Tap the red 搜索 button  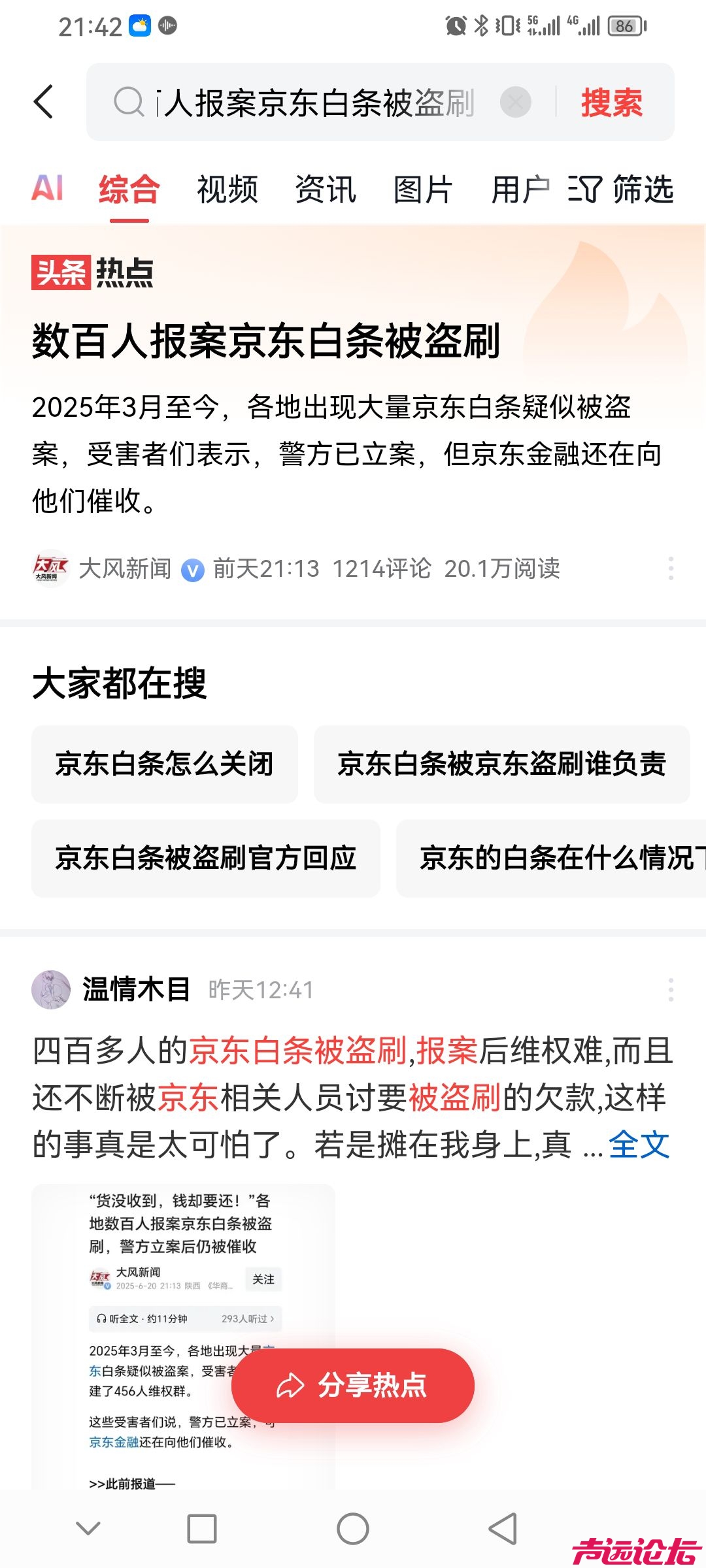pyautogui.click(x=612, y=103)
